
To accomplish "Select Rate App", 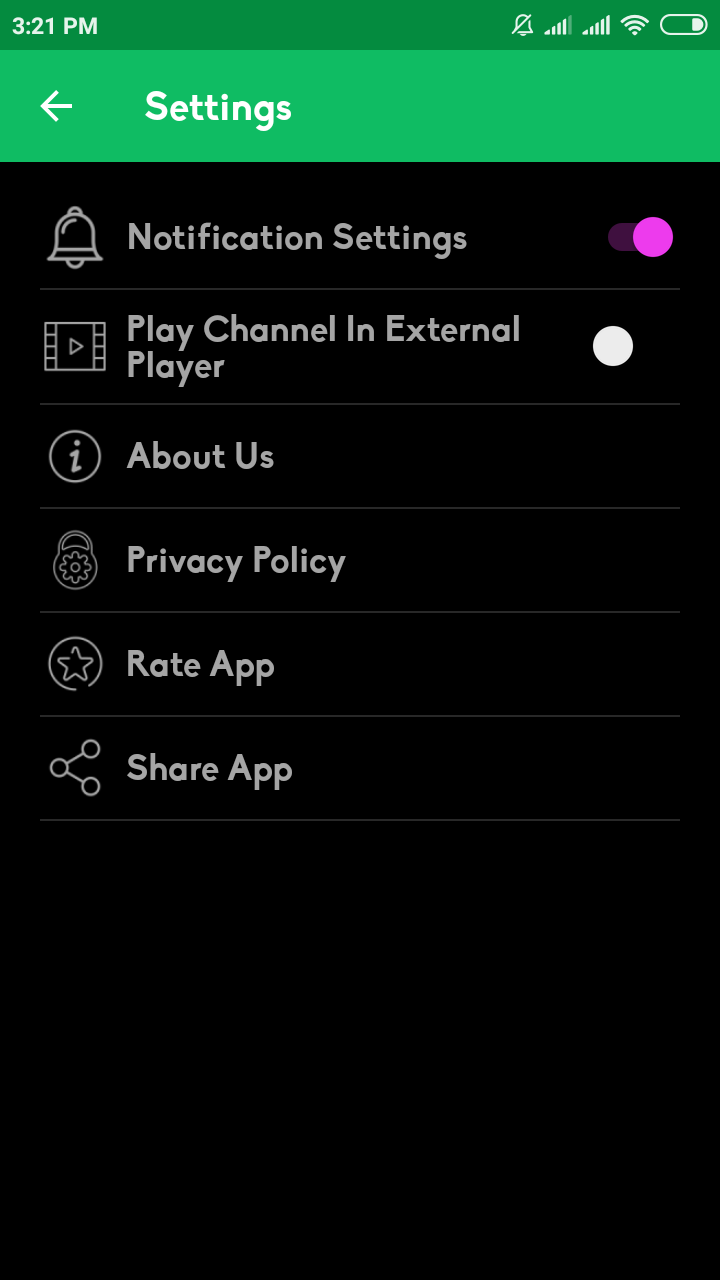I will click(x=200, y=664).
